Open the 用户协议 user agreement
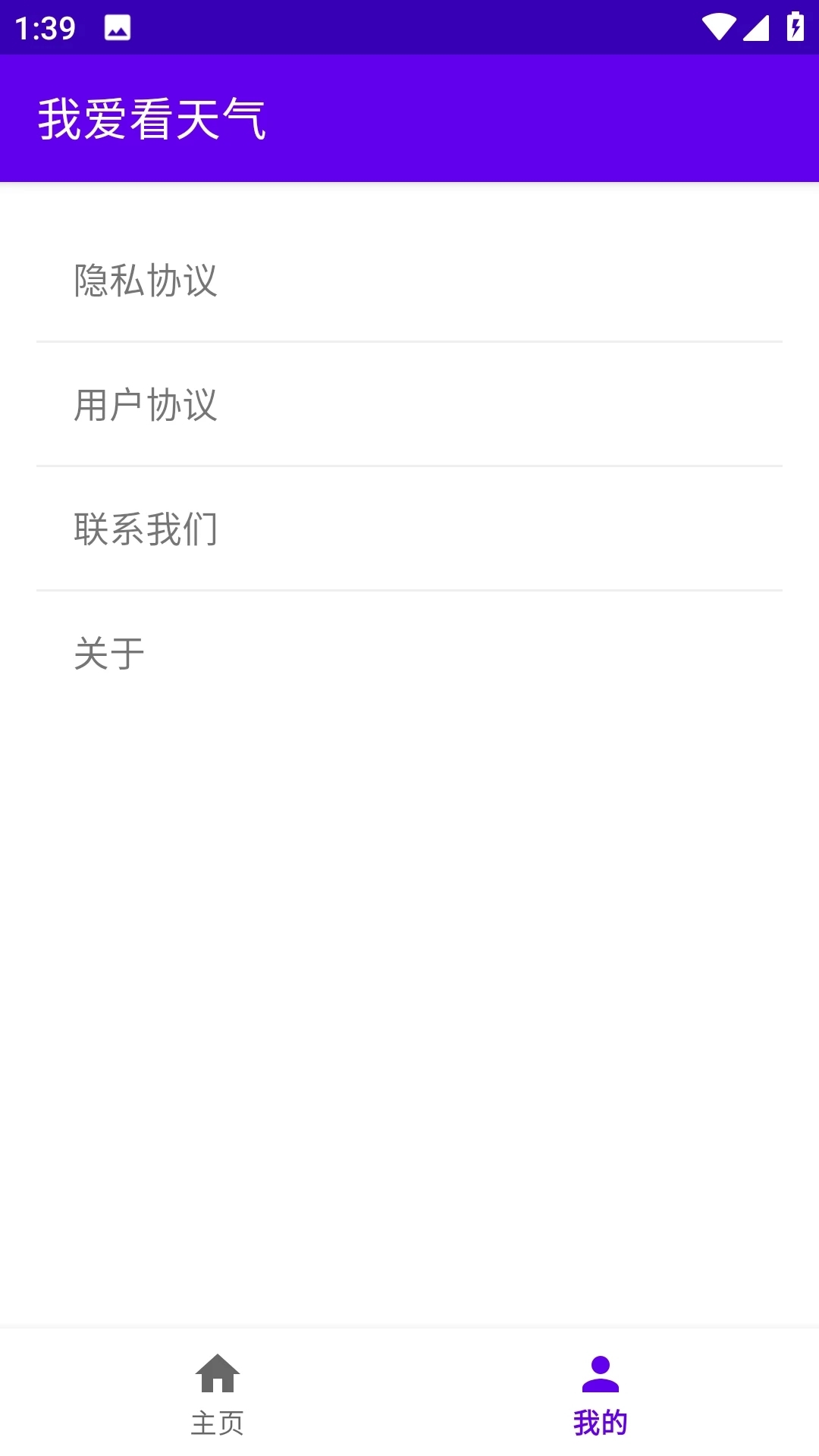Viewport: 819px width, 1456px height. 145,406
